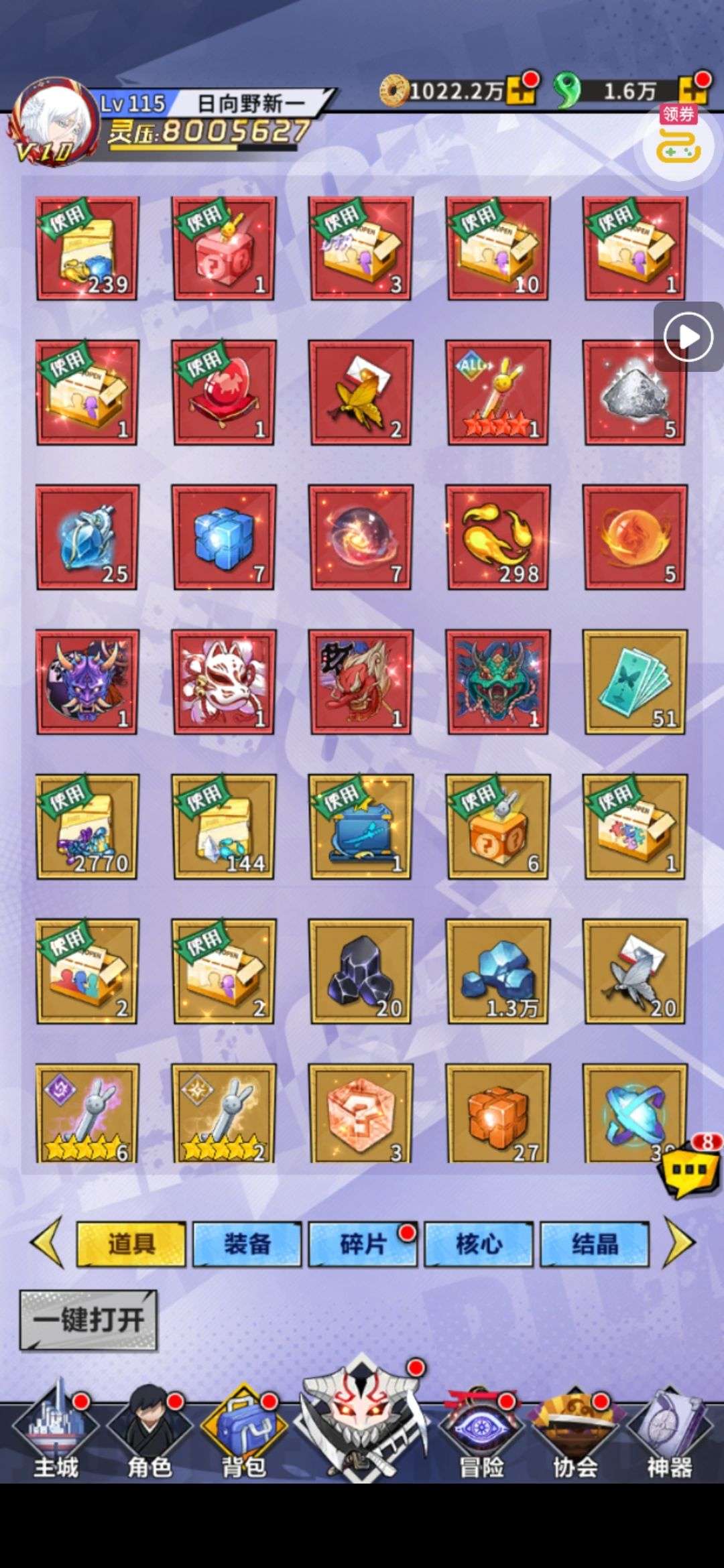Open the 协会 section
Image resolution: width=724 pixels, height=1568 pixels.
pos(575,1431)
